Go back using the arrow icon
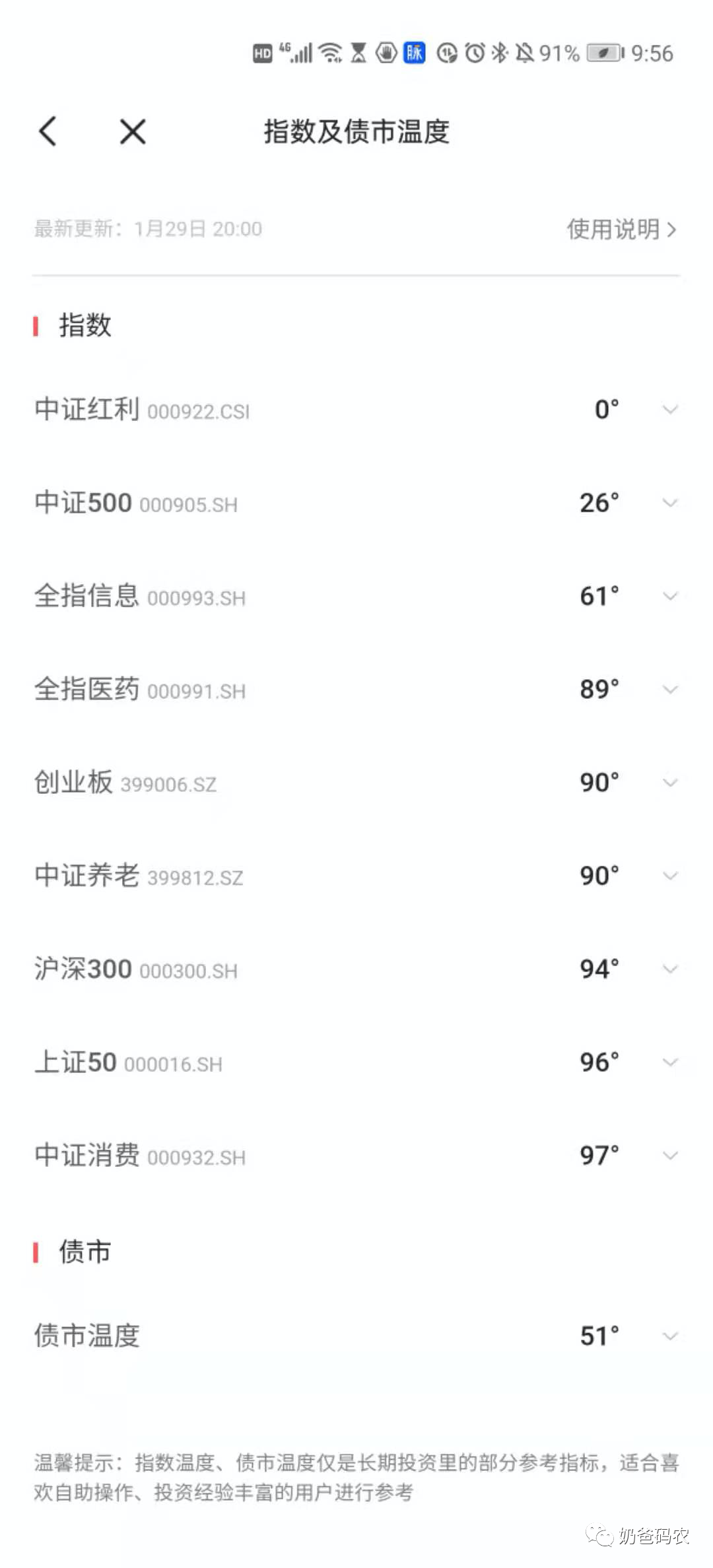Image resolution: width=713 pixels, height=1568 pixels. point(48,131)
